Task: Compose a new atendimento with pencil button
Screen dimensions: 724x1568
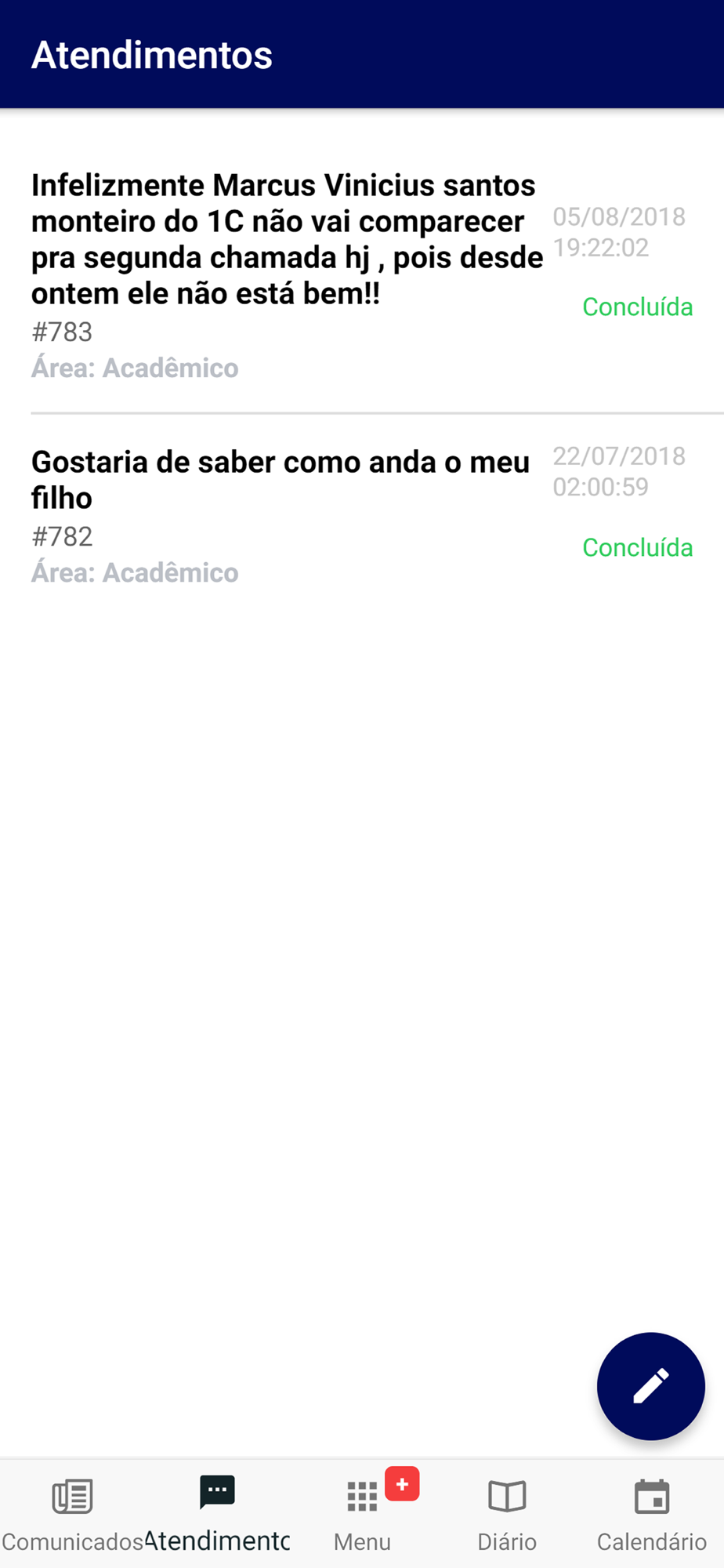Action: click(x=650, y=1386)
